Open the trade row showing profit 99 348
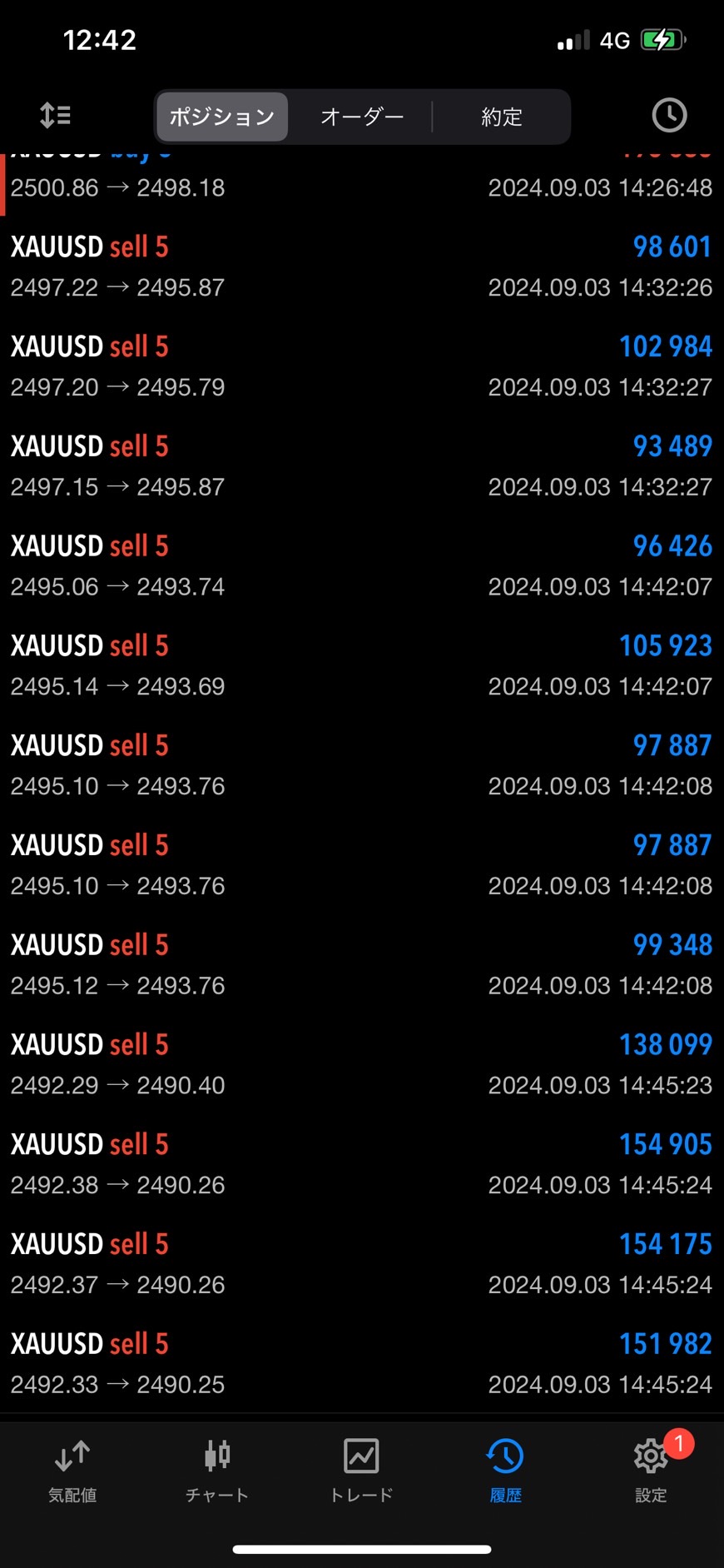724x1568 pixels. 361,964
